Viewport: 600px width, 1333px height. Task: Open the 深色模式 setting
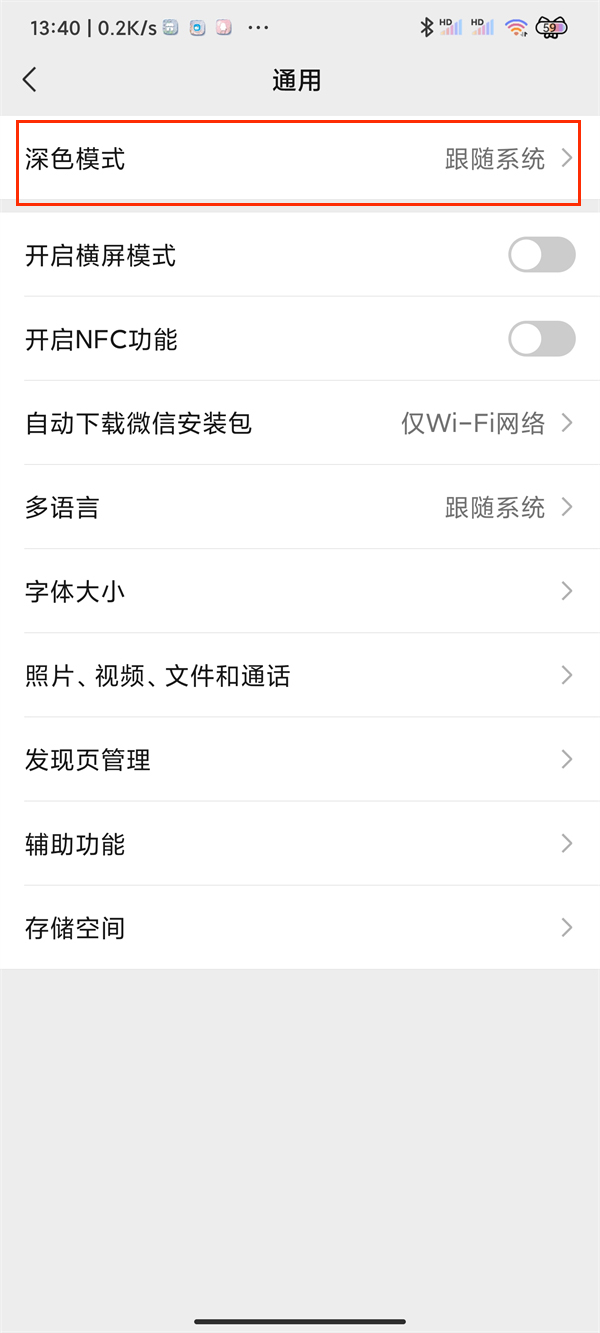tap(300, 159)
